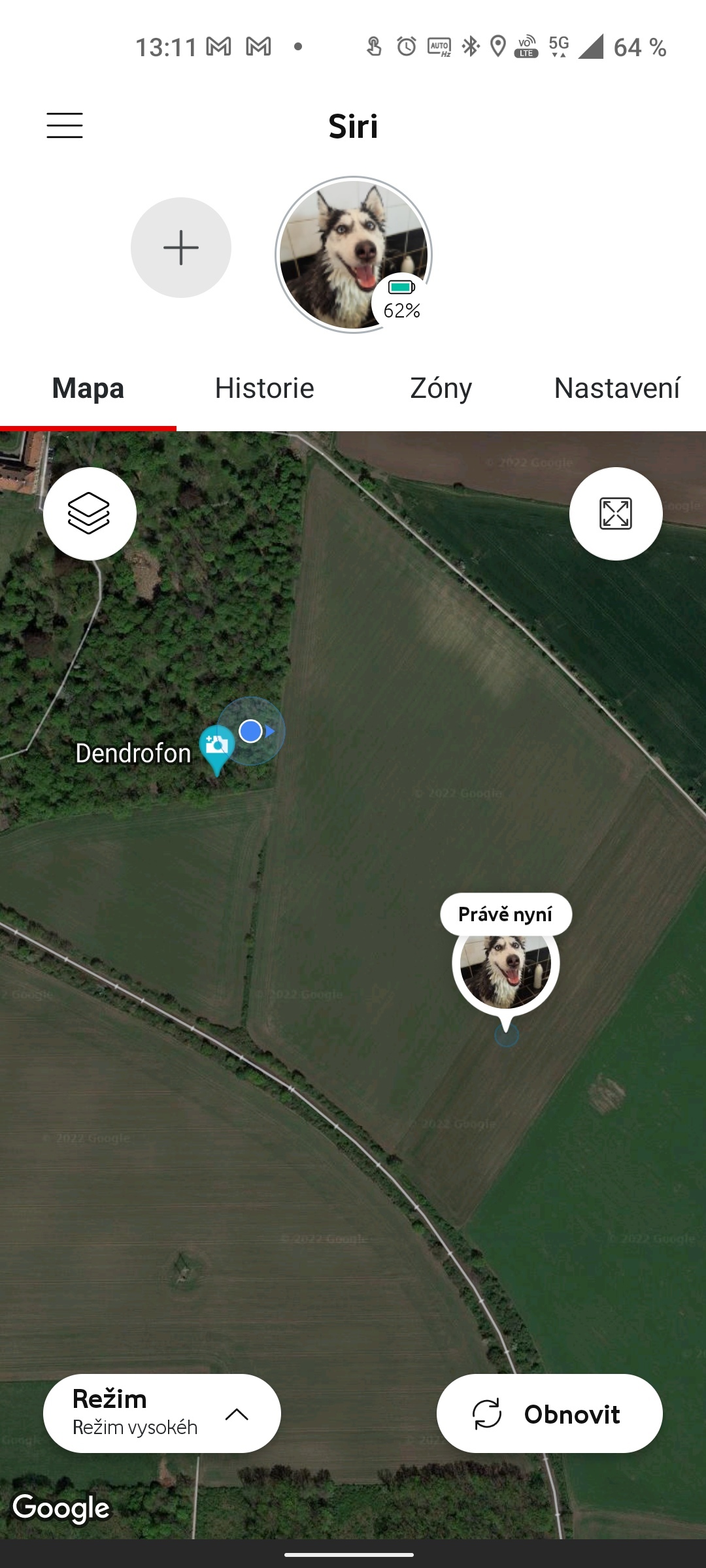The height and width of the screenshot is (1568, 706).
Task: Switch to the Historie tab
Action: tap(264, 389)
